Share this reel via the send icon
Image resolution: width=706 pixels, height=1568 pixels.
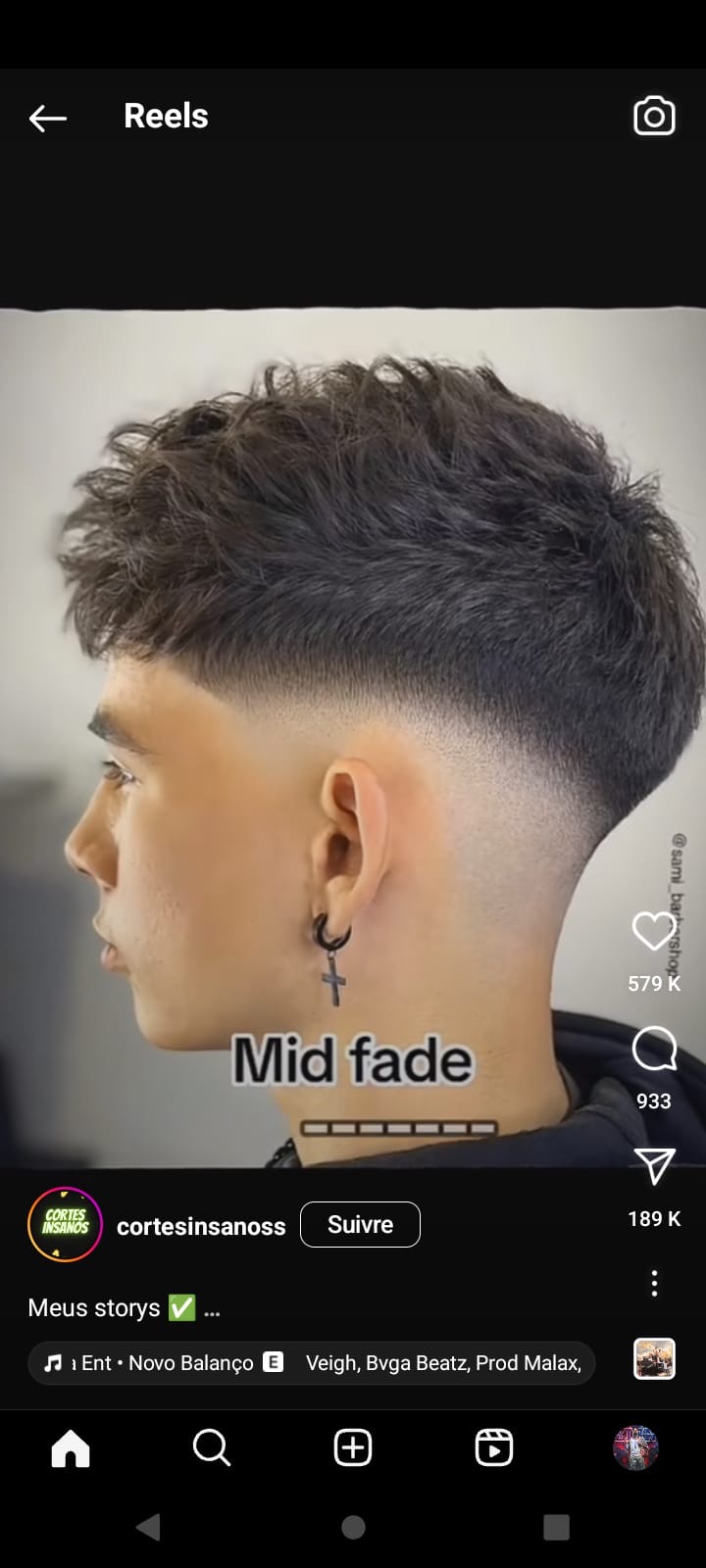[654, 1166]
